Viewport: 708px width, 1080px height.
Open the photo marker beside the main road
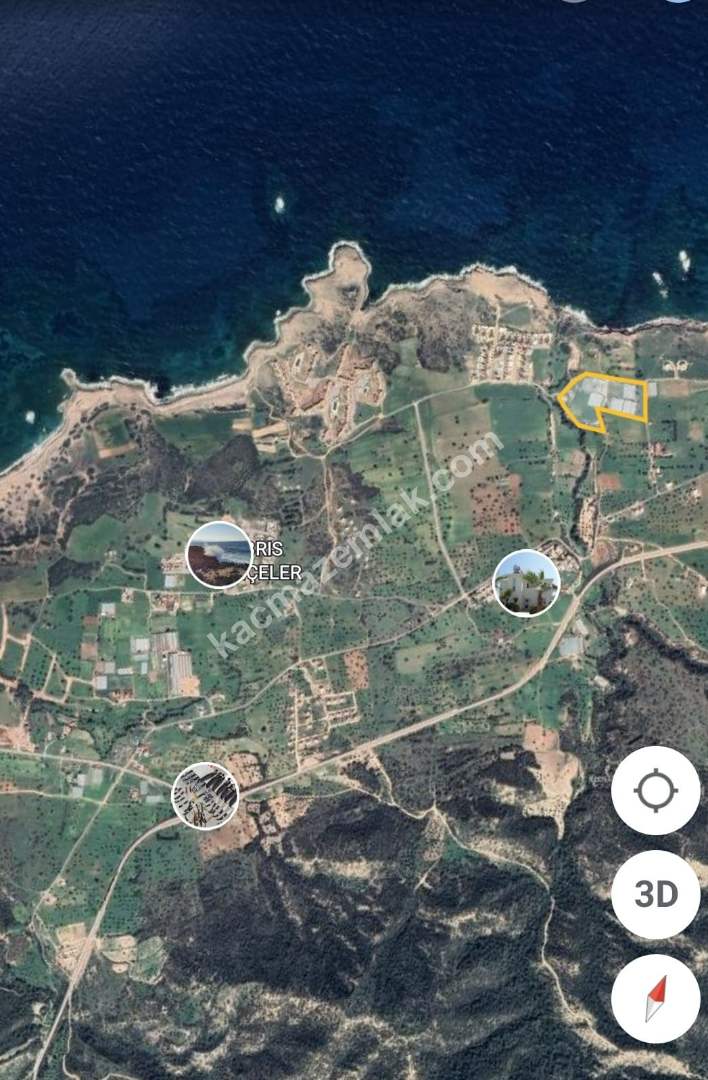pos(205,796)
